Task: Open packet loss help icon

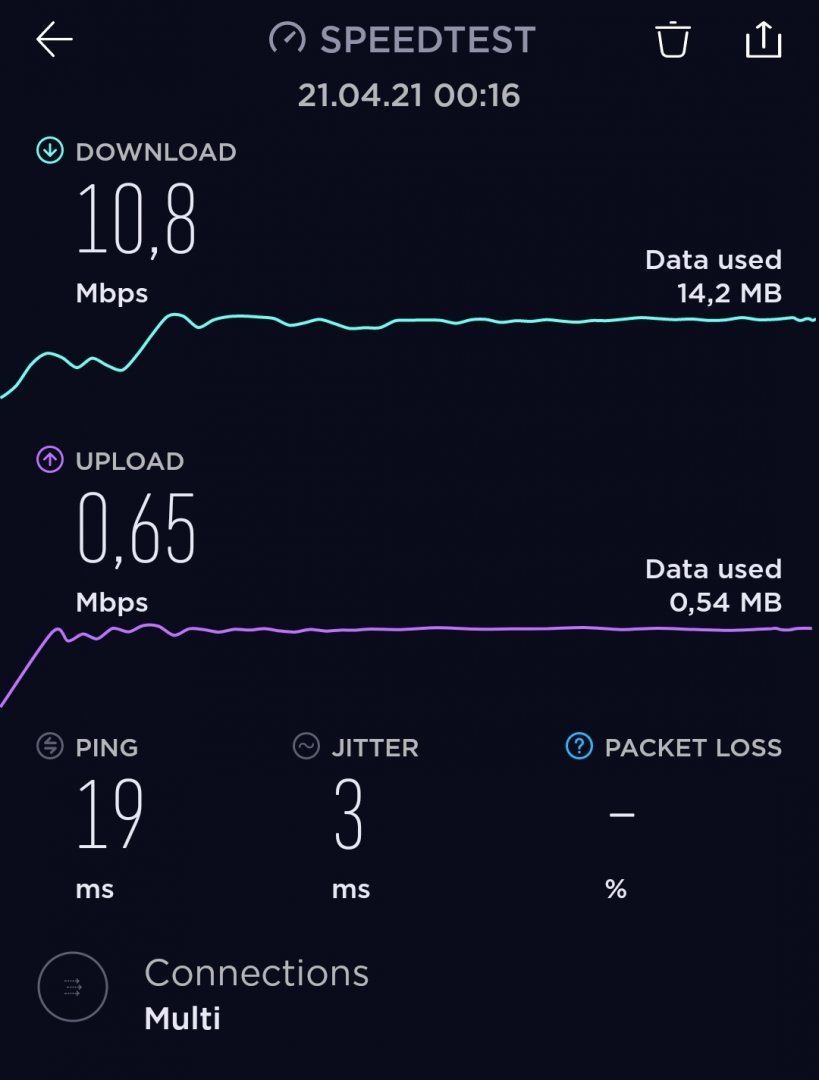Action: click(x=579, y=746)
